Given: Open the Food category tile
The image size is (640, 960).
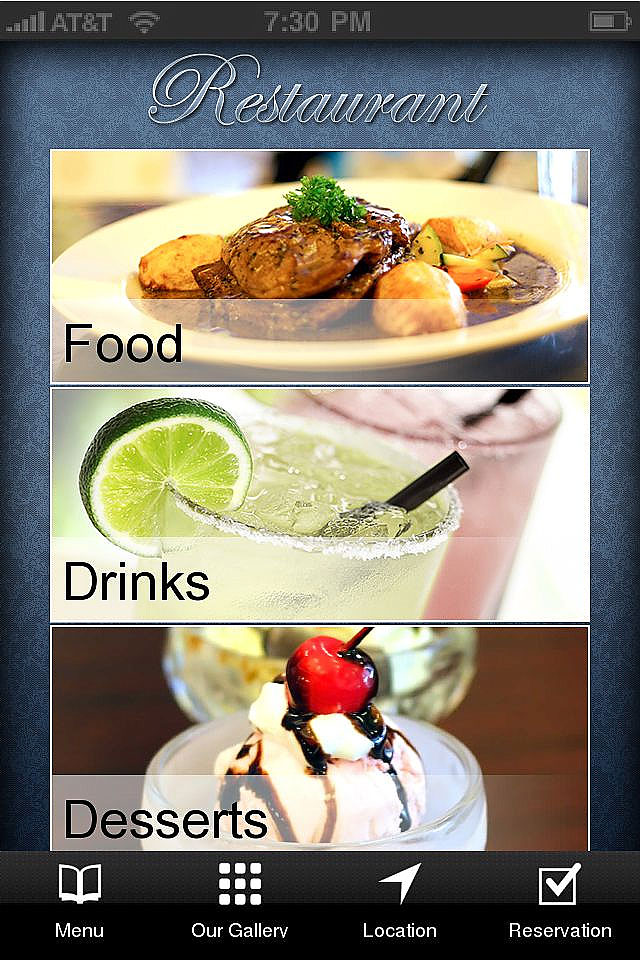Looking at the screenshot, I should tap(319, 266).
